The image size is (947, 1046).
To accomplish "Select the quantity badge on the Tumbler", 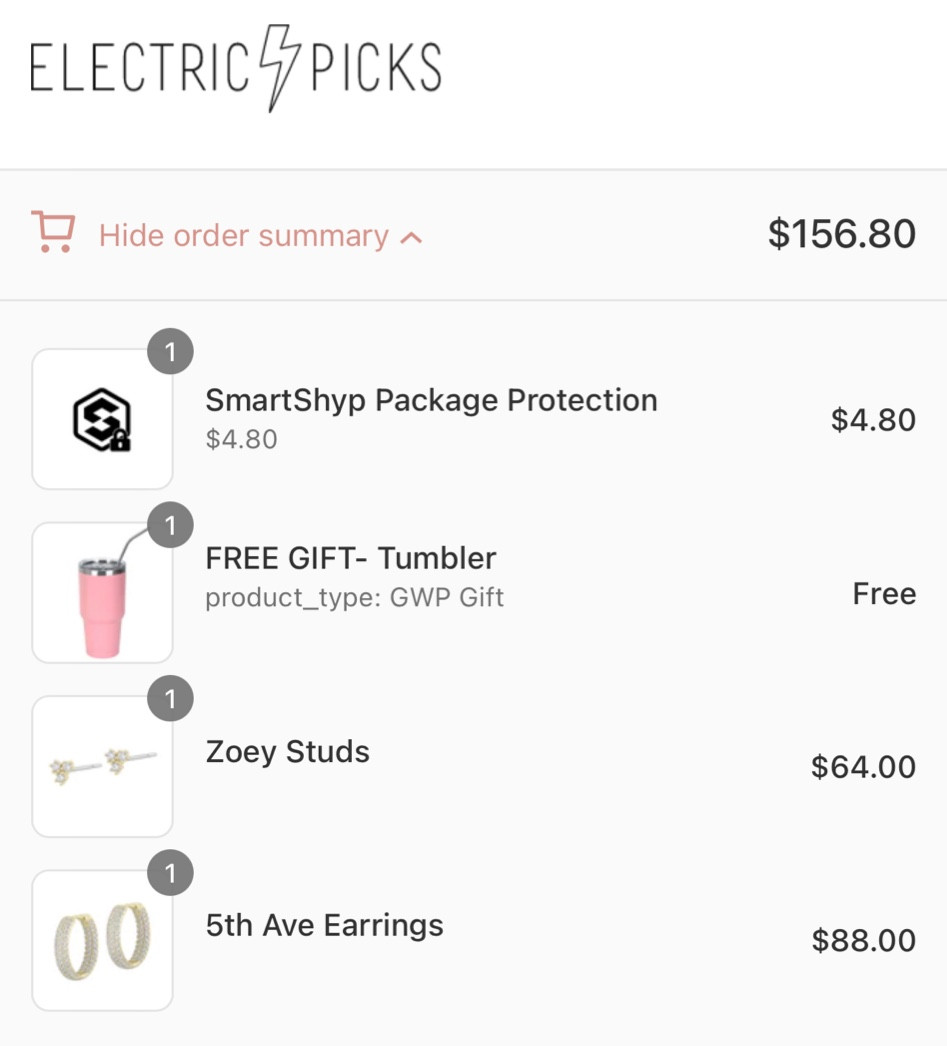I will (170, 525).
